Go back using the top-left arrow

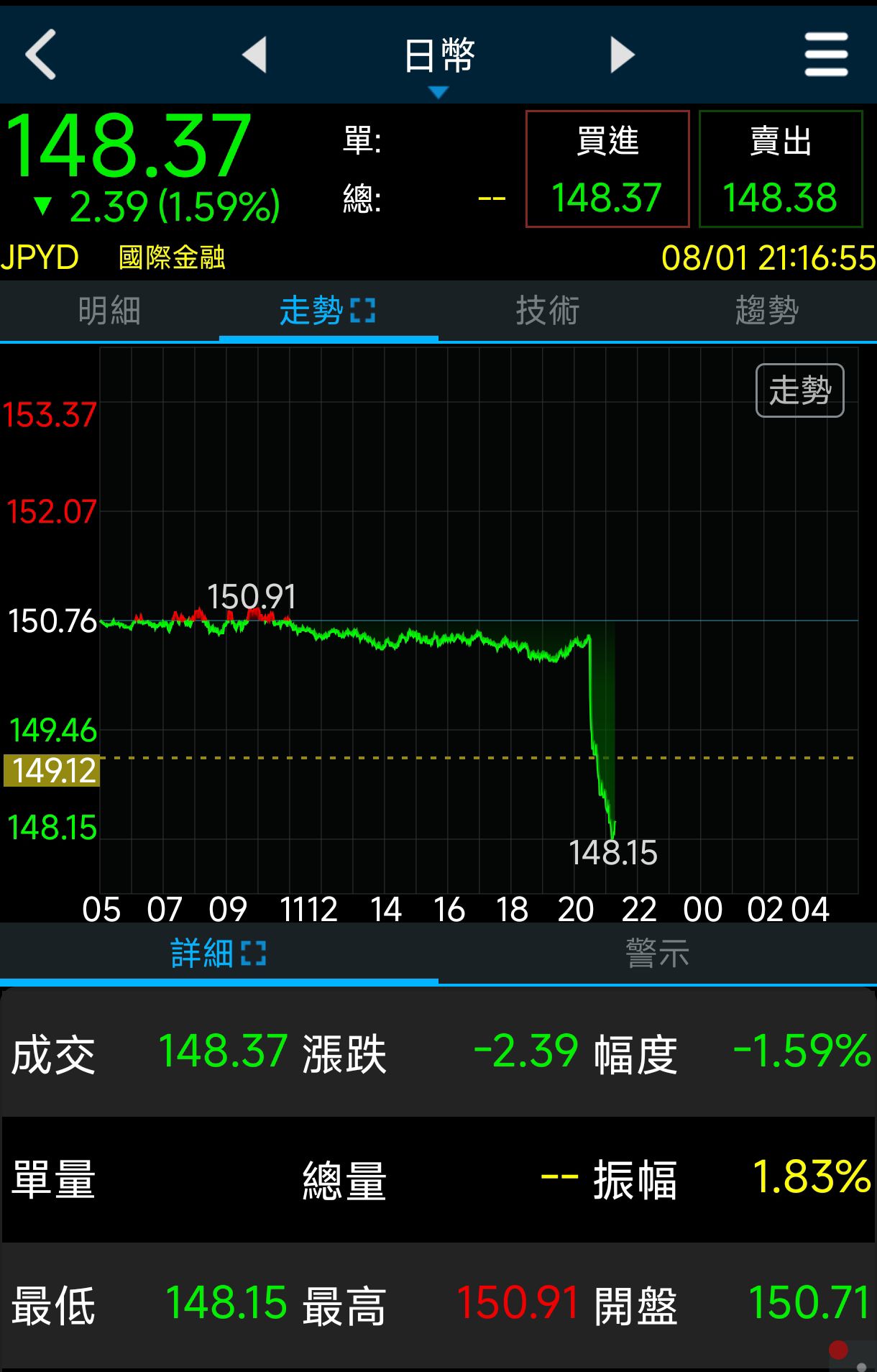click(x=40, y=55)
